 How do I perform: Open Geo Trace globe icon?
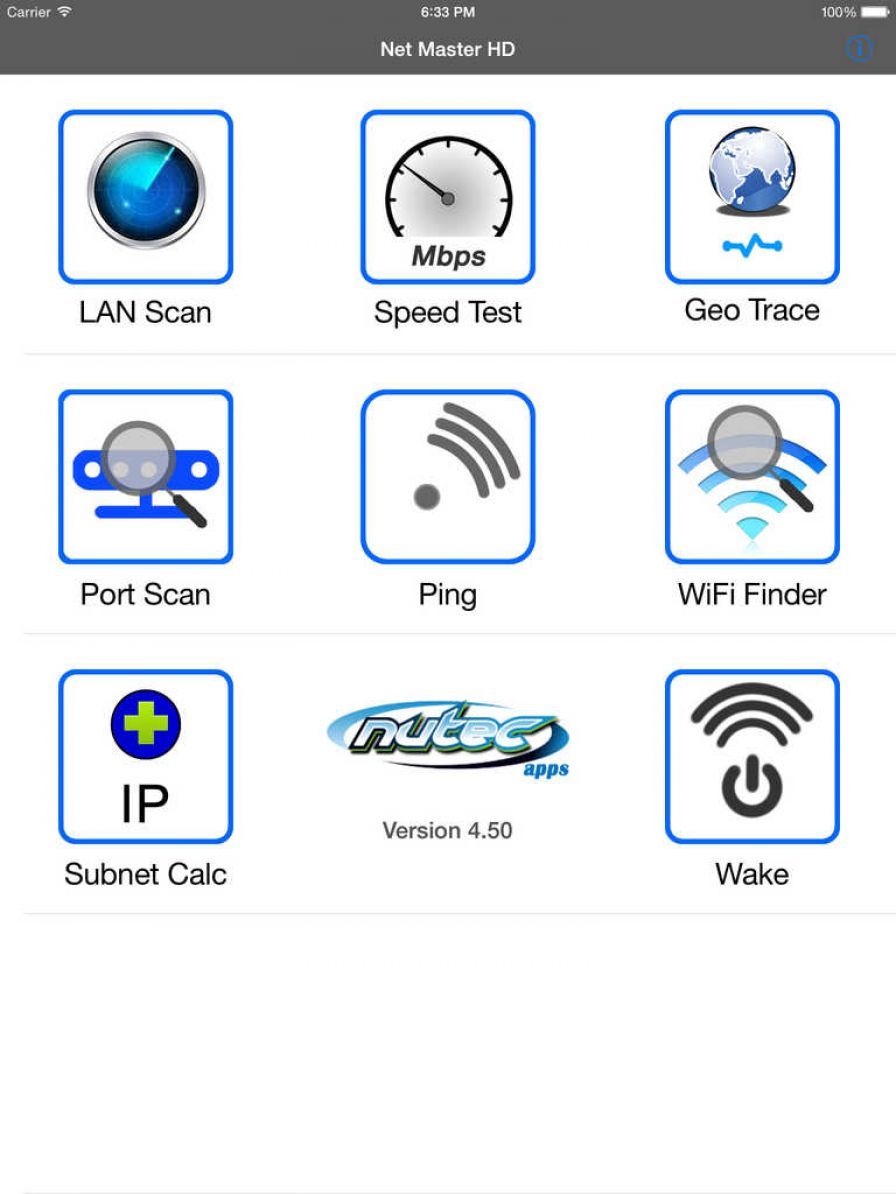[x=752, y=196]
